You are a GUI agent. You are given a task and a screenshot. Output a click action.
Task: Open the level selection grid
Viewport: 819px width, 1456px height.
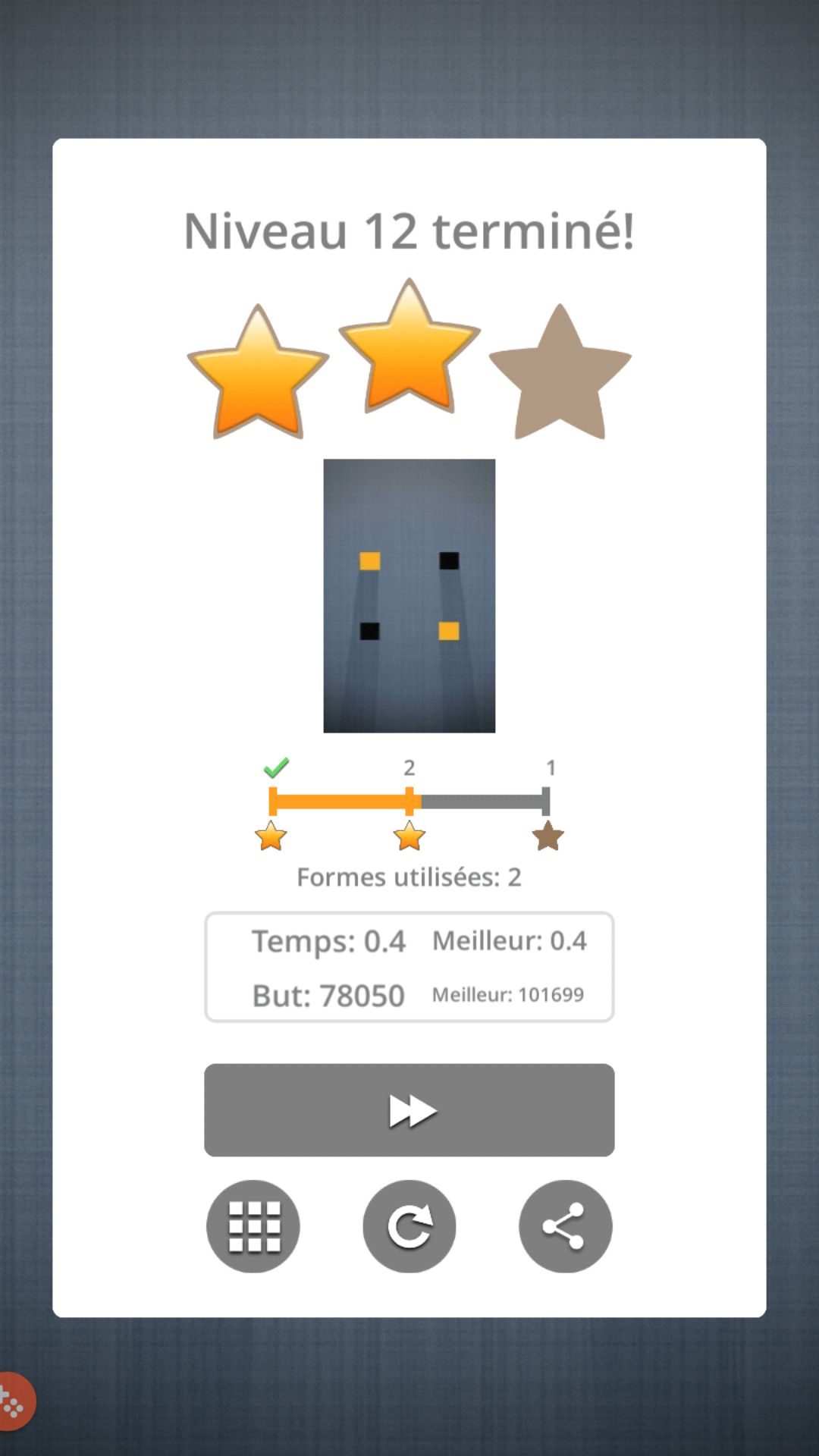click(x=253, y=1226)
